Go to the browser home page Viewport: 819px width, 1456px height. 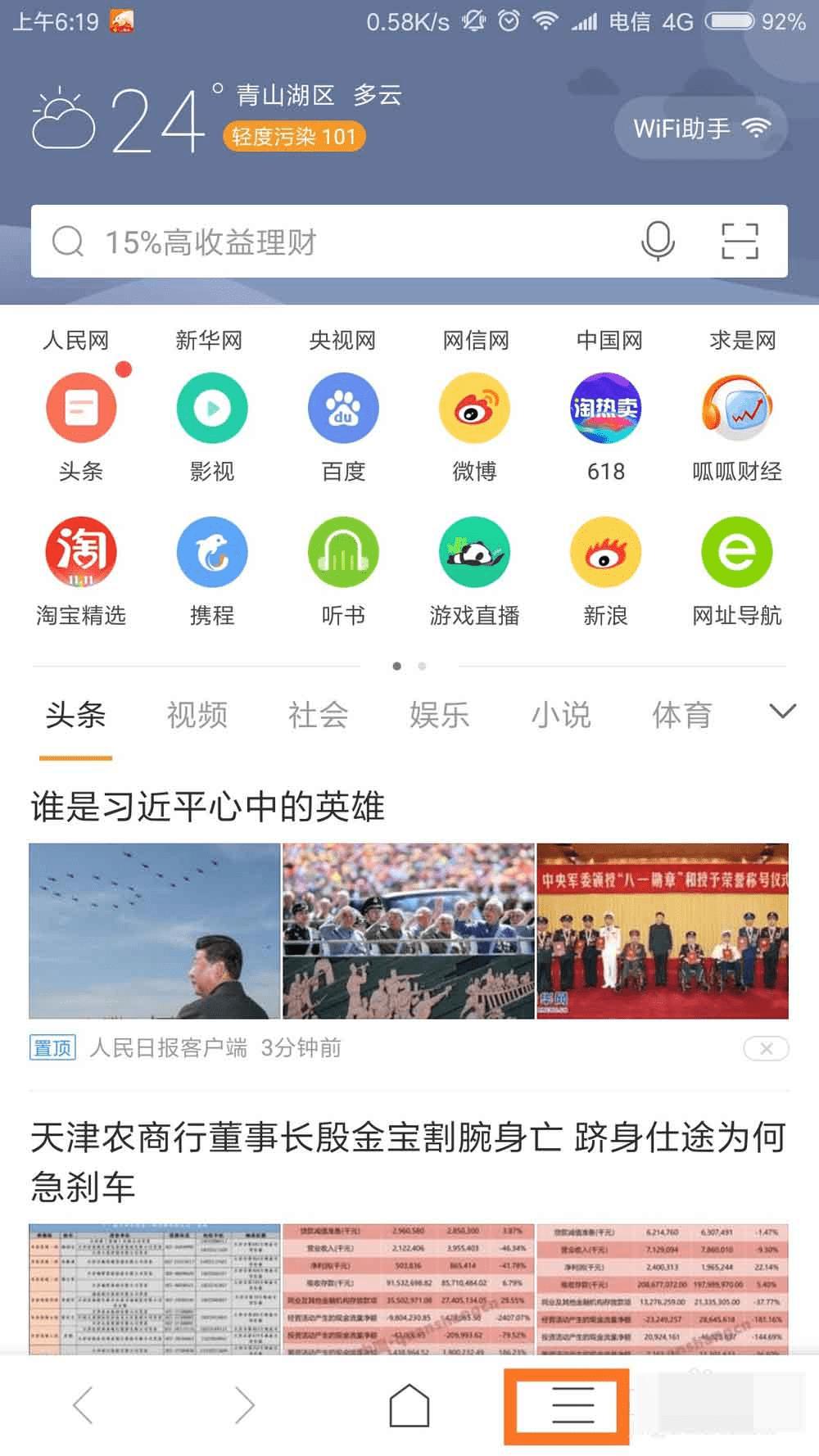click(x=409, y=1405)
